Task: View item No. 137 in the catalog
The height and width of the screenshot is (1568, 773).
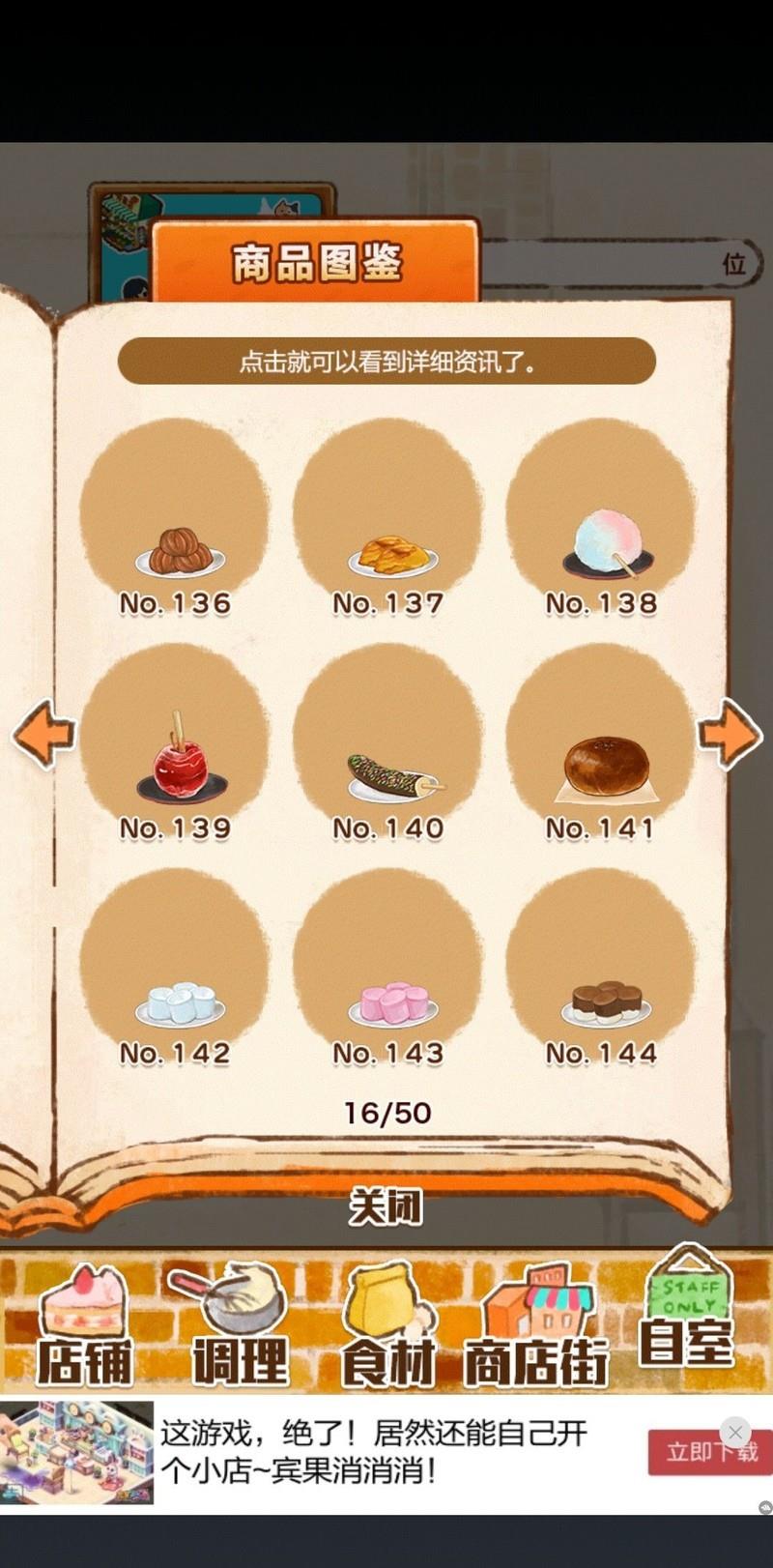Action: tap(387, 522)
